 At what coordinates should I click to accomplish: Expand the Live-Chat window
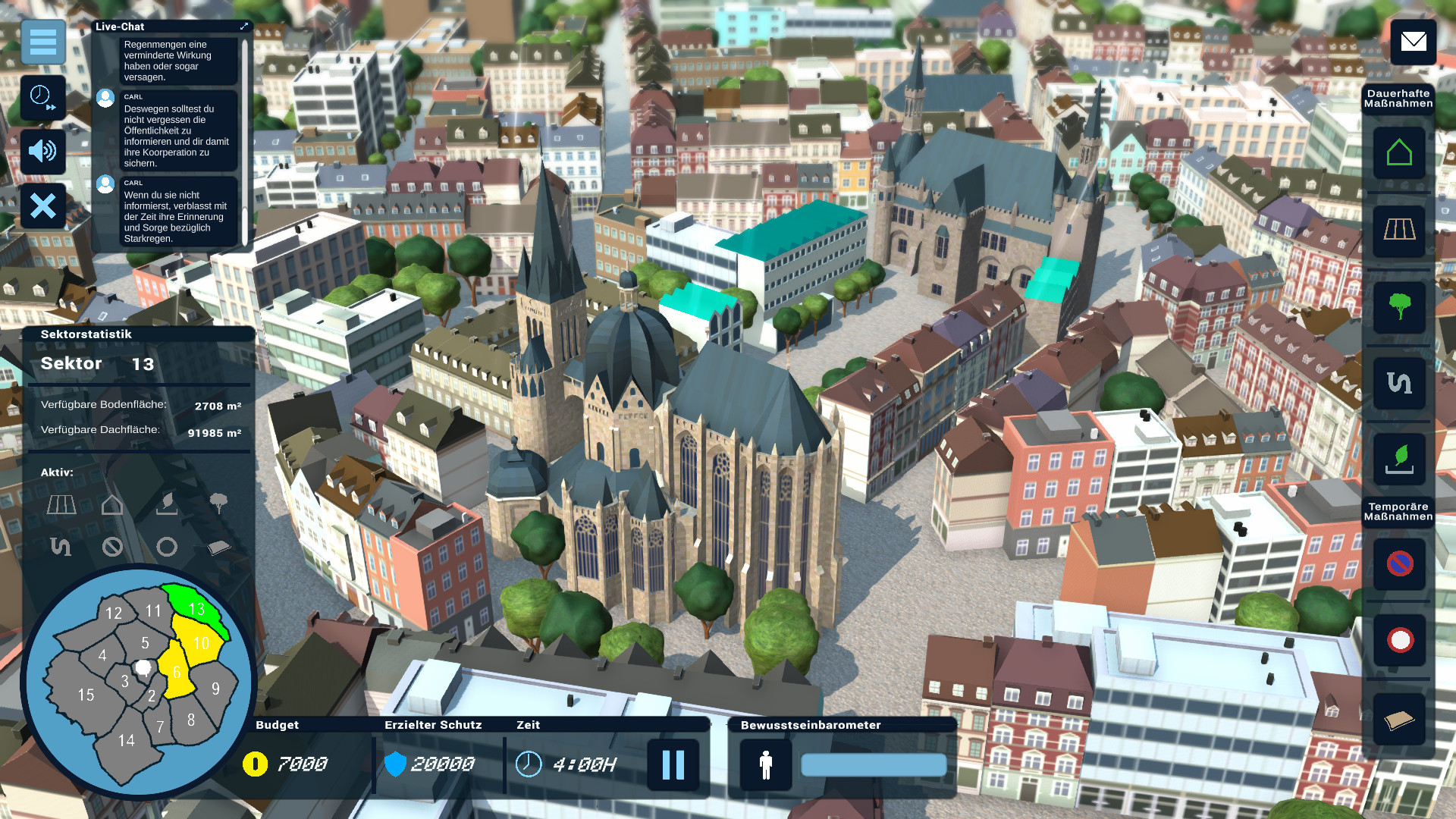tap(244, 27)
